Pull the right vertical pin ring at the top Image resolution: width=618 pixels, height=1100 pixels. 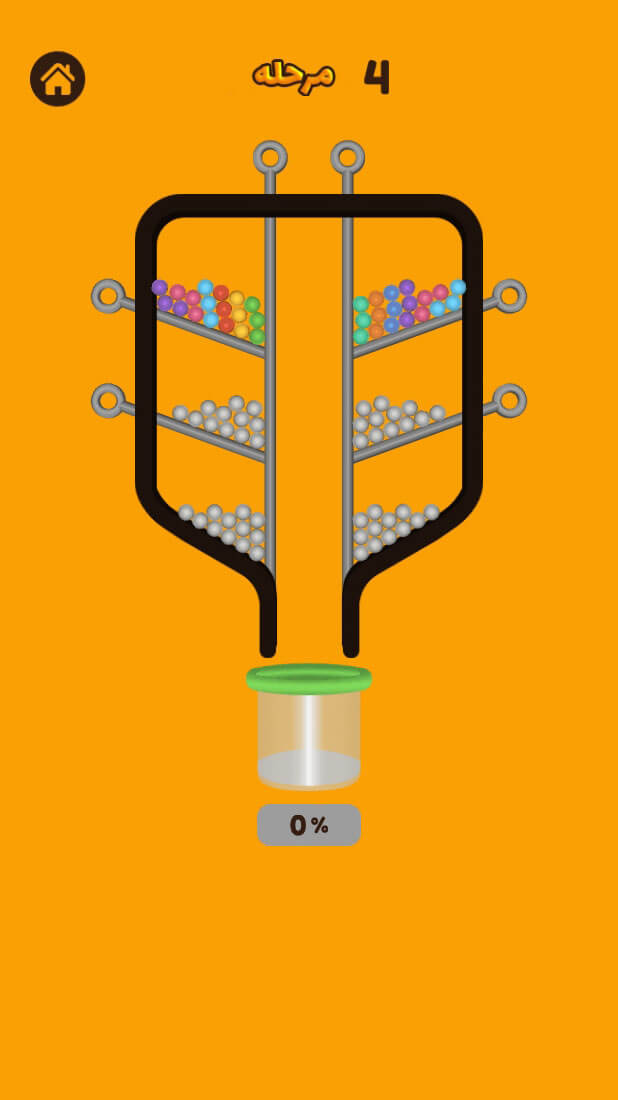[x=347, y=158]
